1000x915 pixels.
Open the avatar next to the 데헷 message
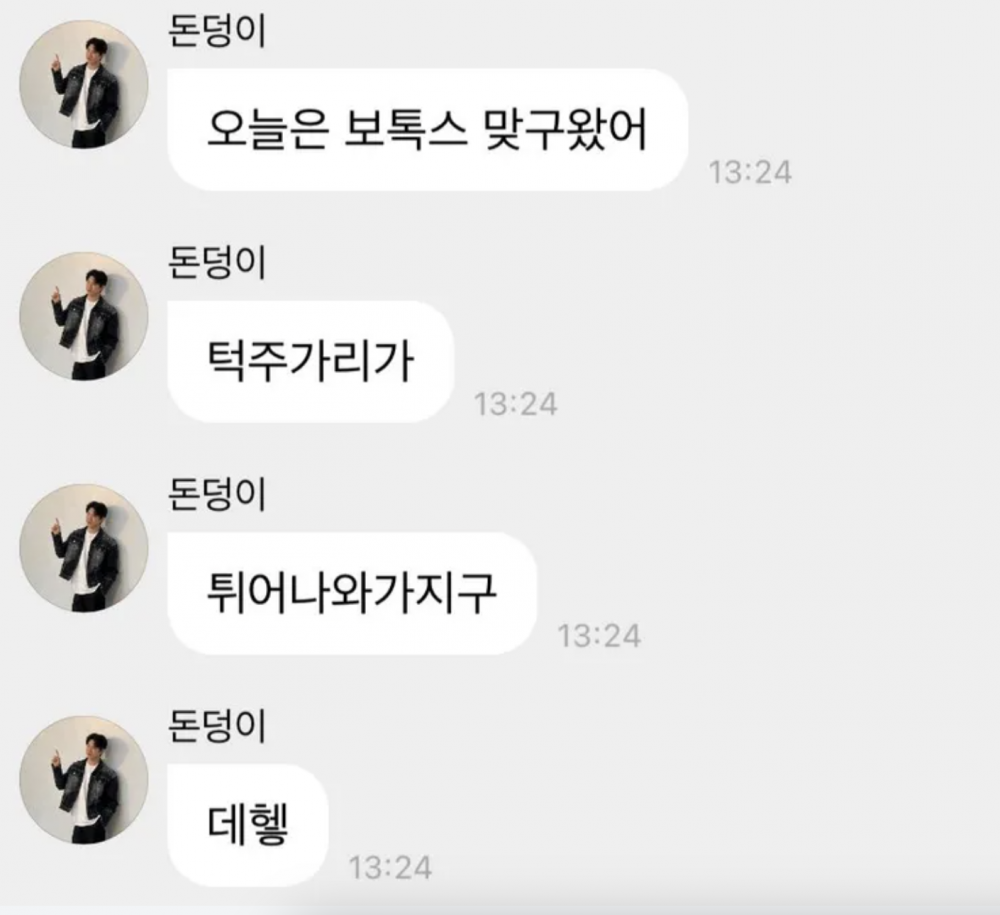[x=84, y=780]
